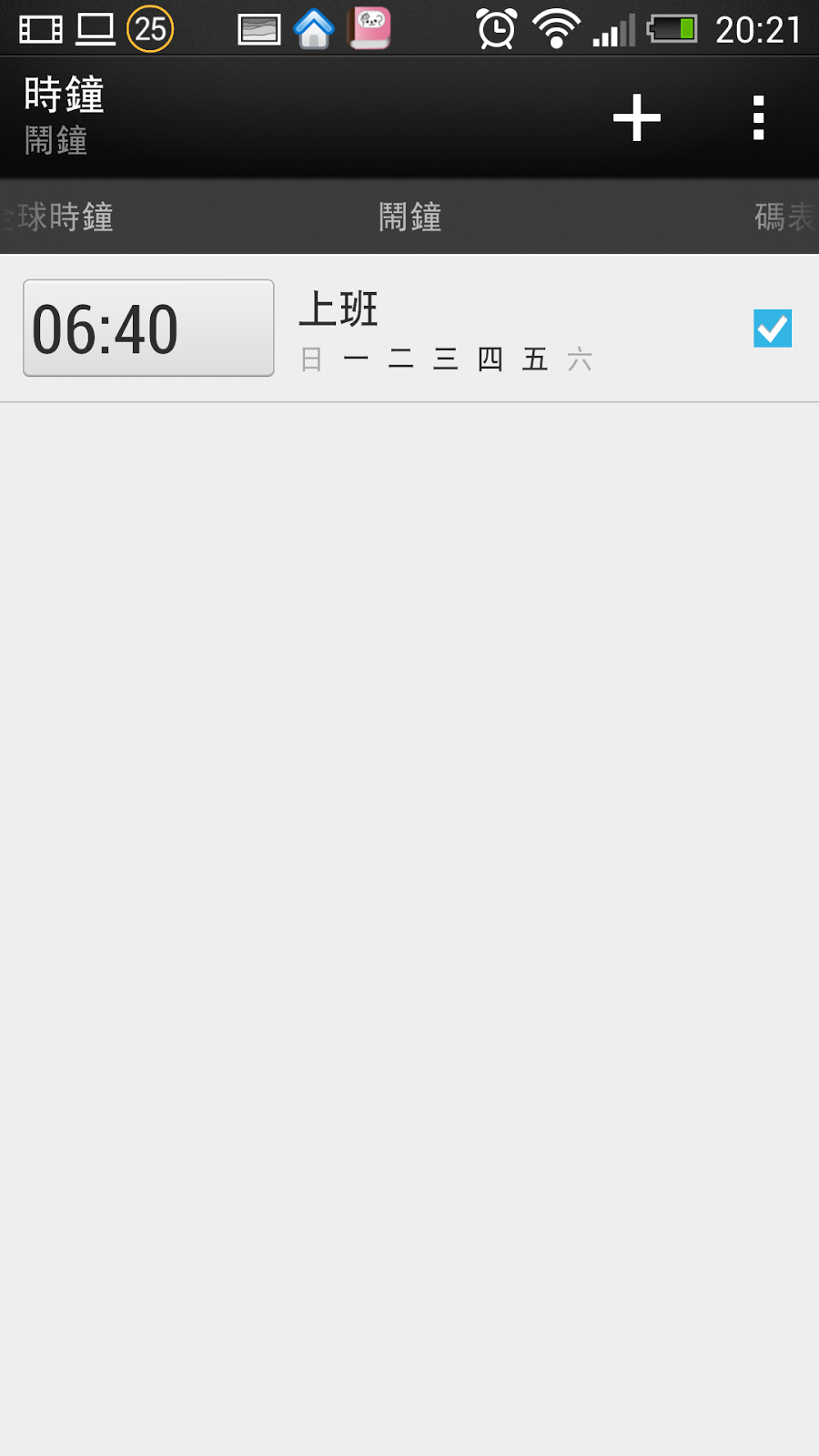Viewport: 819px width, 1456px height.
Task: Switch to the 球時鐘 world clock tab
Action: [57, 217]
